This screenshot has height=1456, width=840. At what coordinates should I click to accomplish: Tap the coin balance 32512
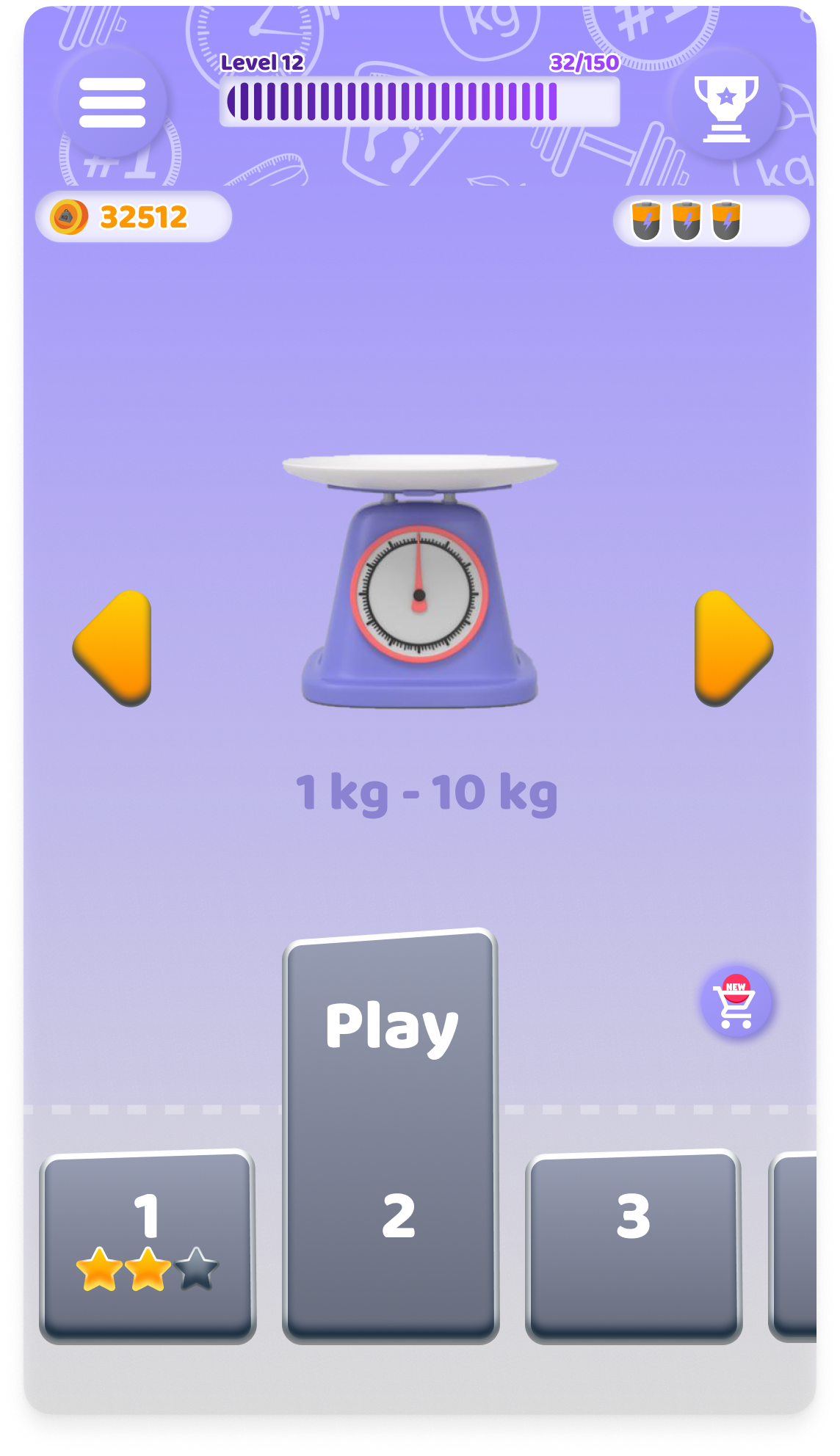click(x=134, y=216)
